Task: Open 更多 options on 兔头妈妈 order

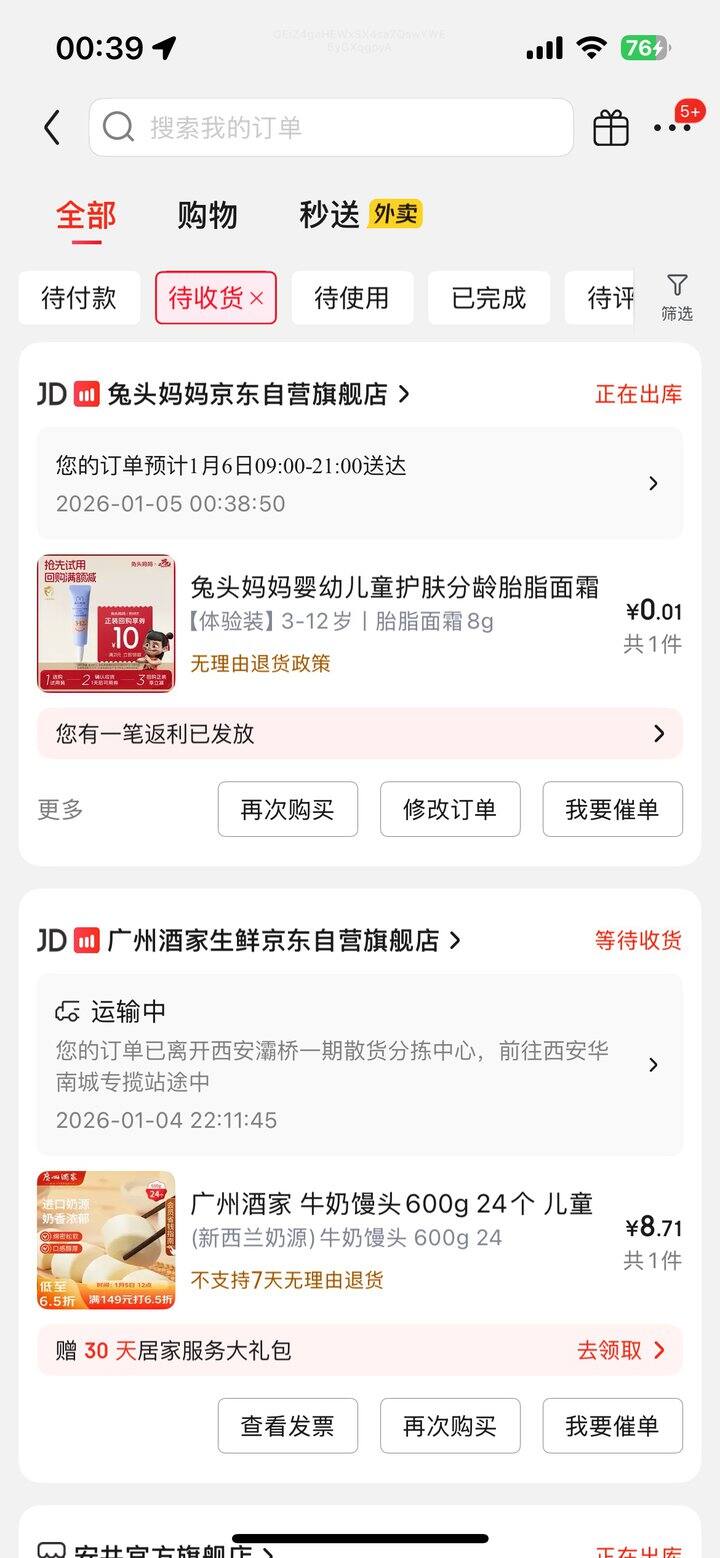Action: (x=61, y=809)
